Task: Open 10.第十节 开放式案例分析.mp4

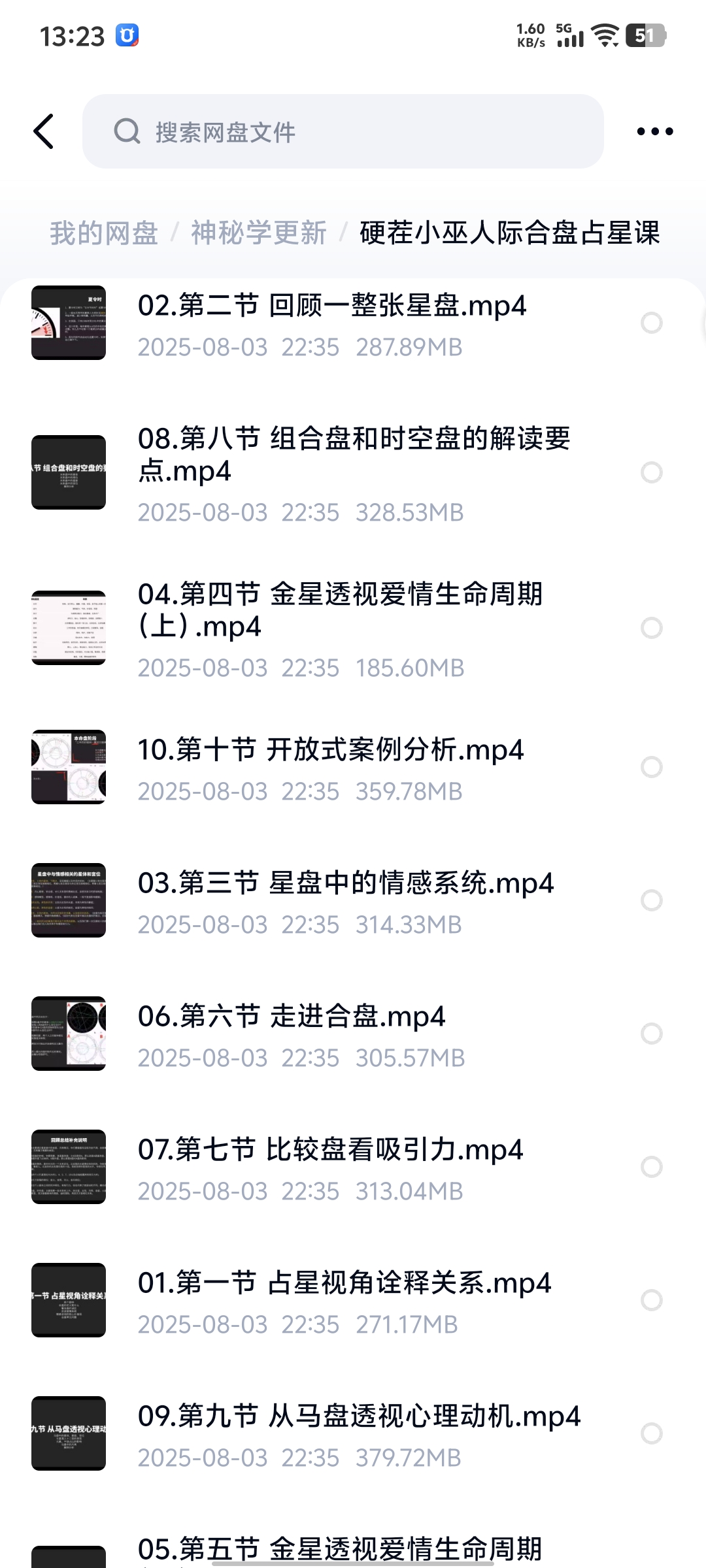Action: 330,750
